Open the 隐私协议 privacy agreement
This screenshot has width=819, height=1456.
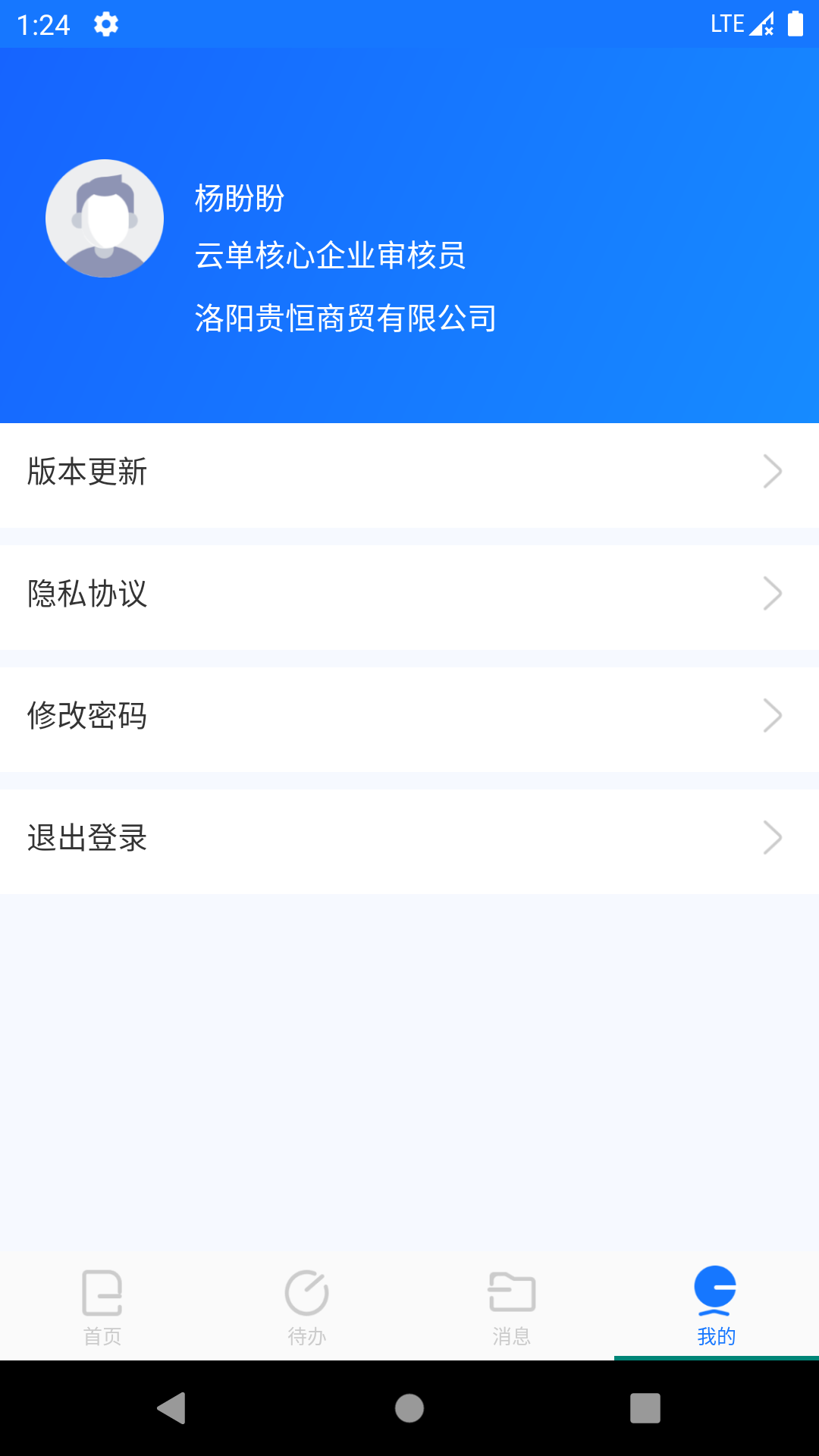[x=409, y=595]
